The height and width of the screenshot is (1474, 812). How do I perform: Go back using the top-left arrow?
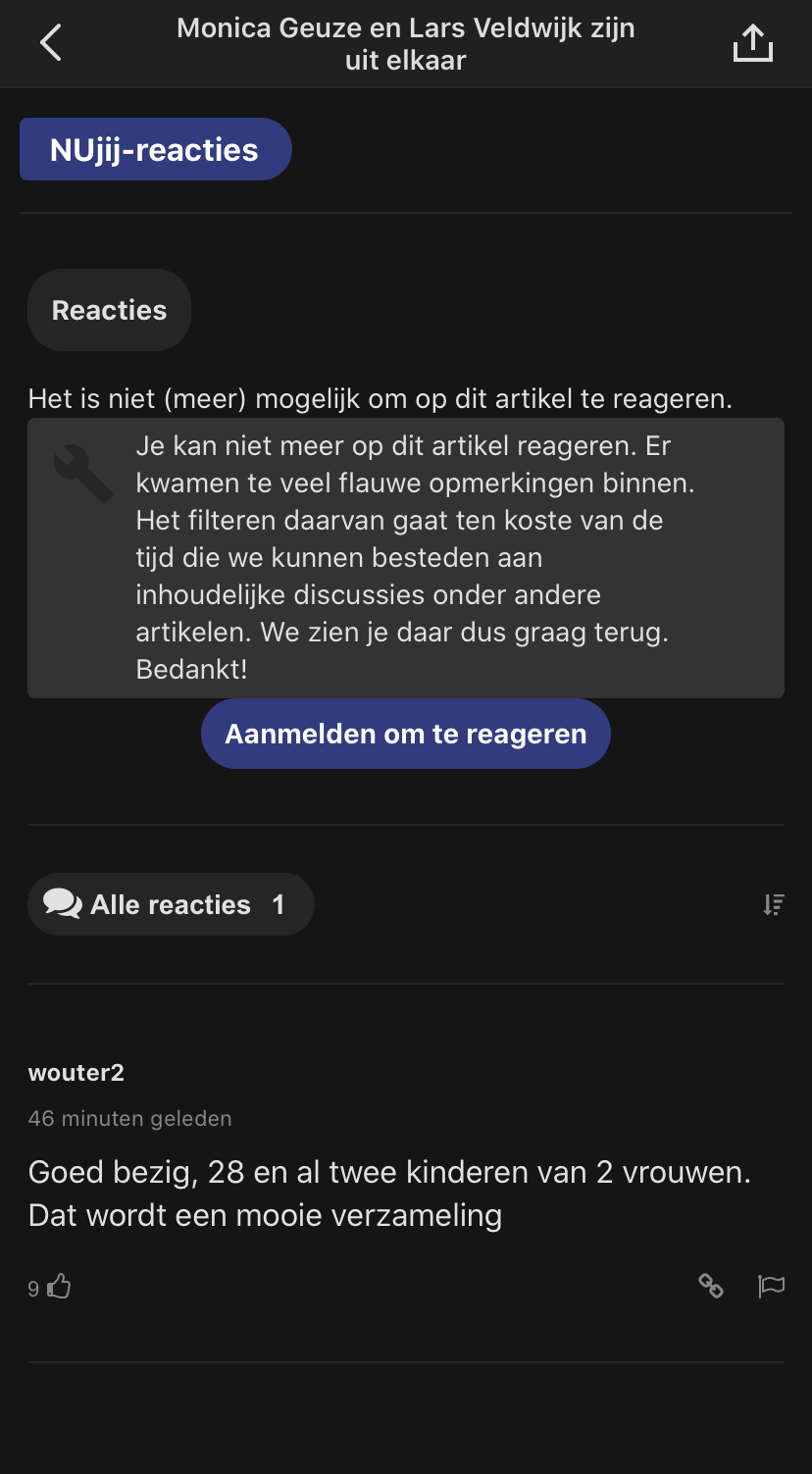[x=50, y=43]
